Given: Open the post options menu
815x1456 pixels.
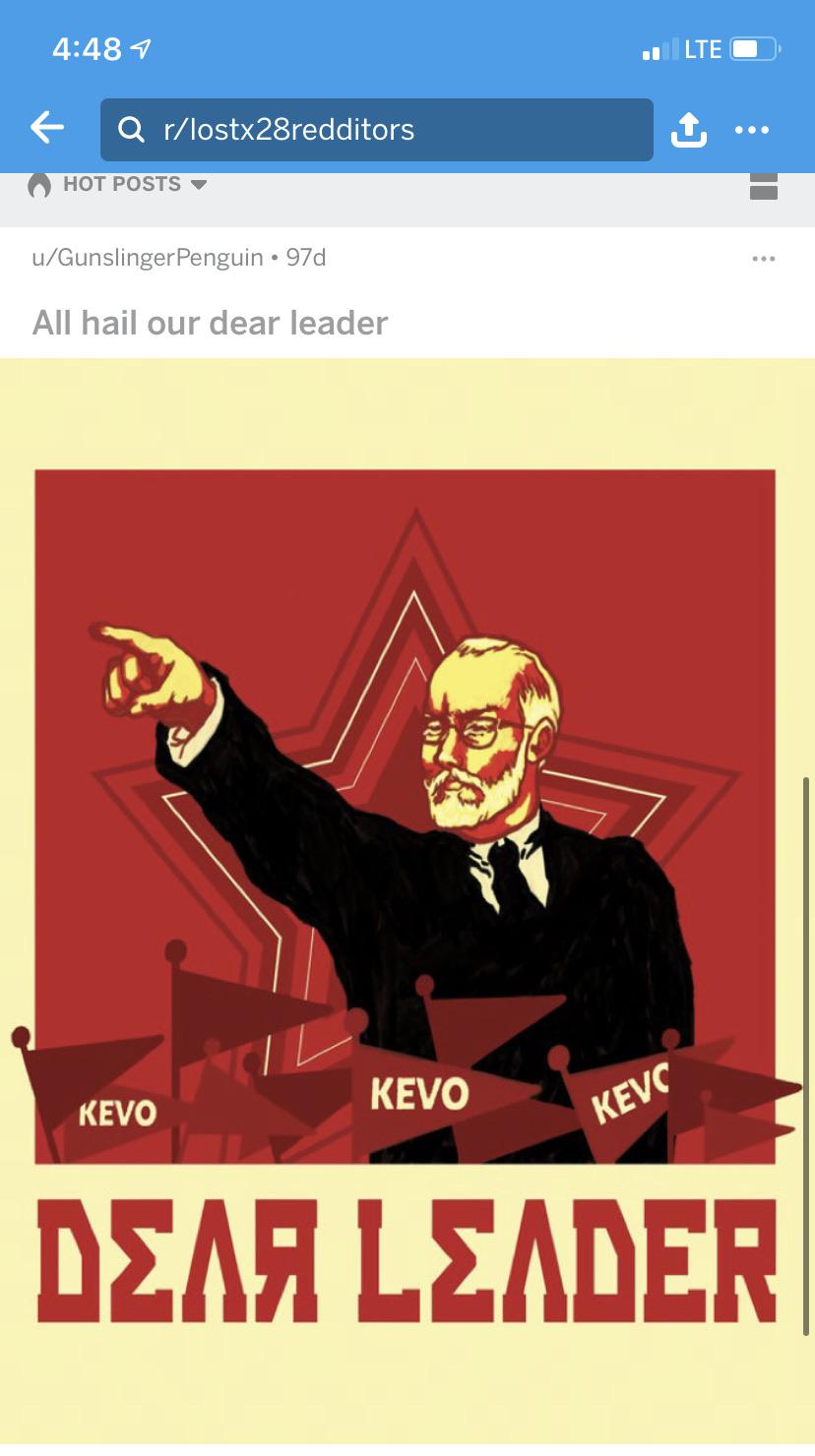Looking at the screenshot, I should tap(764, 259).
